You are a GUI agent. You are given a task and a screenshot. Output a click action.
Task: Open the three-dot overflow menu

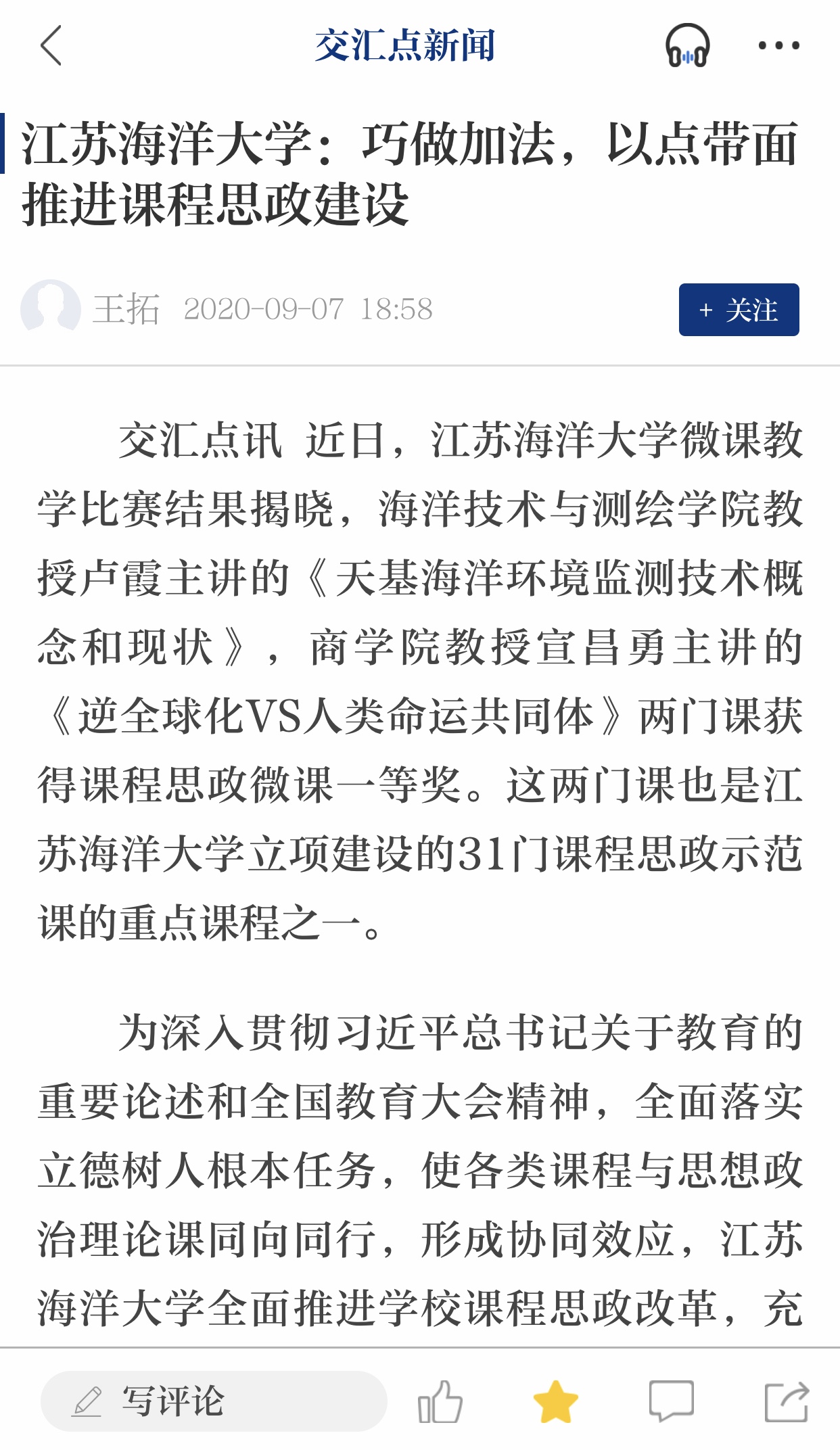(778, 46)
